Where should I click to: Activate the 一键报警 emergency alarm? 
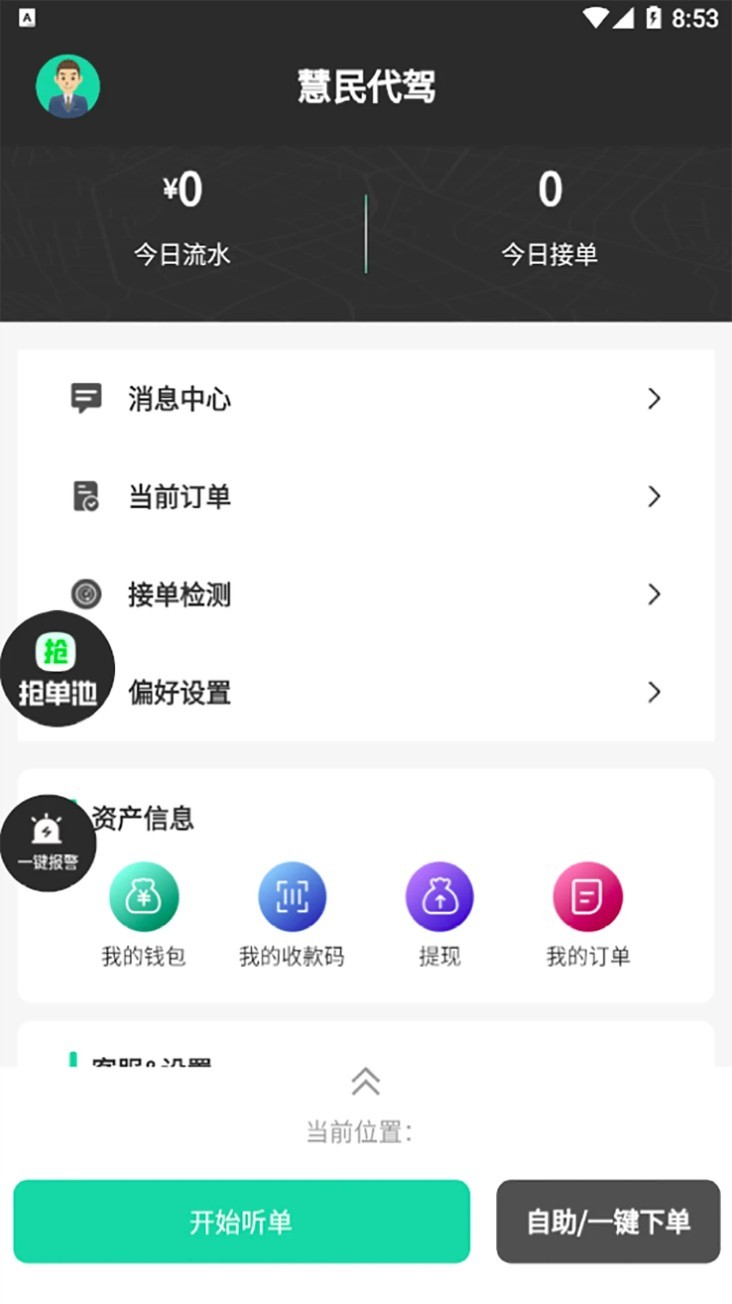(50, 842)
